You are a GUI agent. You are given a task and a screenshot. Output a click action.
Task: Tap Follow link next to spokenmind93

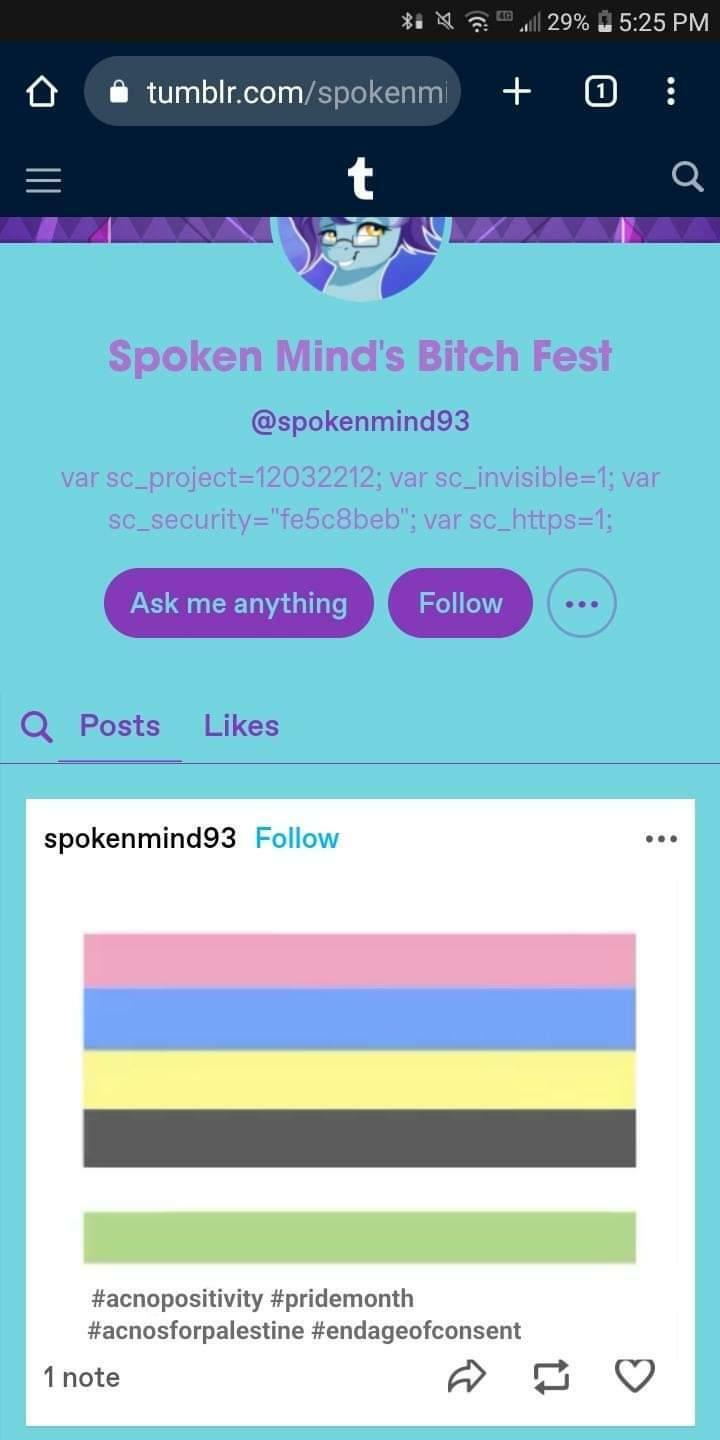click(297, 838)
